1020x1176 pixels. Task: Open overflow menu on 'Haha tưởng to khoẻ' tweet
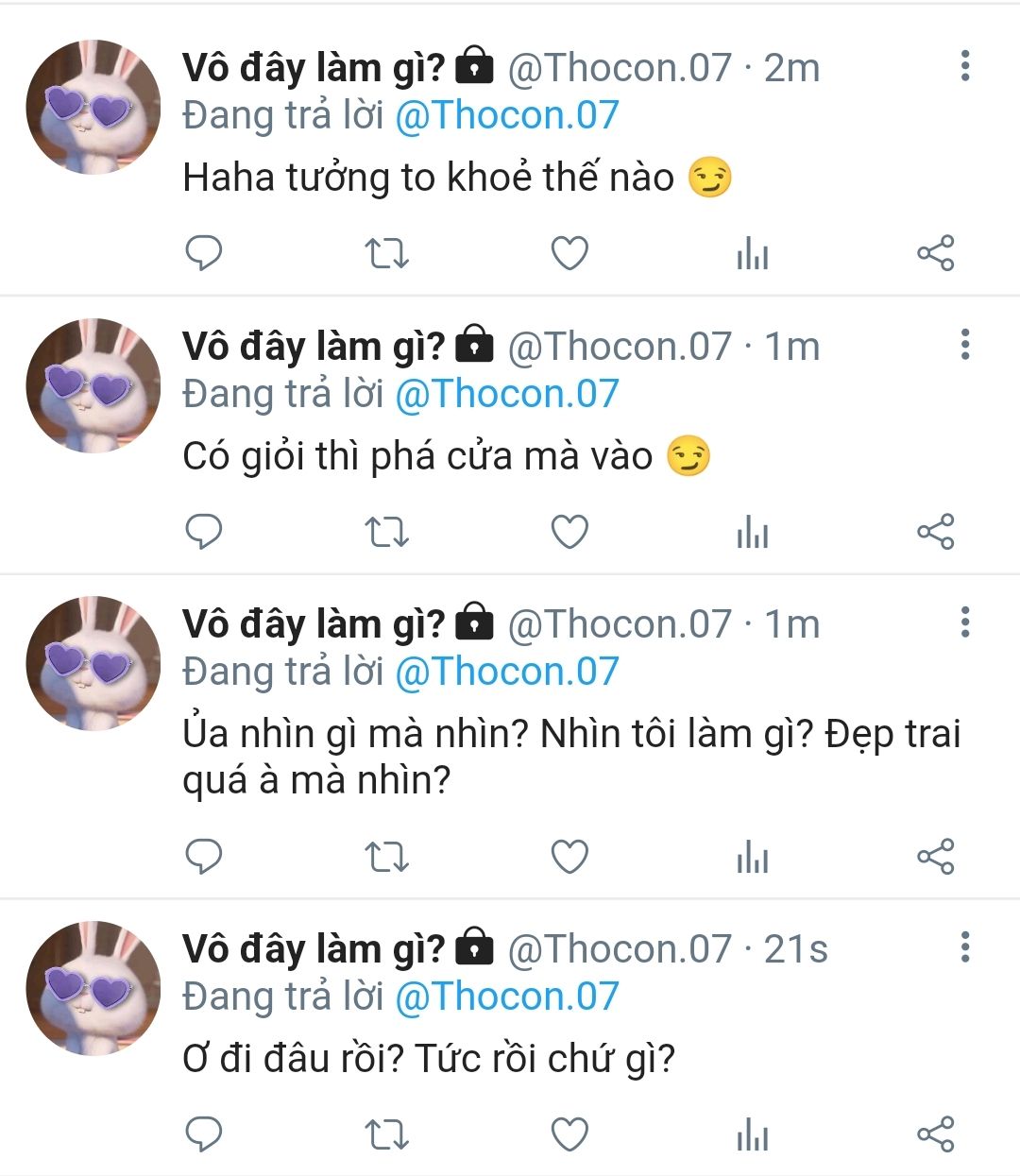pyautogui.click(x=964, y=66)
